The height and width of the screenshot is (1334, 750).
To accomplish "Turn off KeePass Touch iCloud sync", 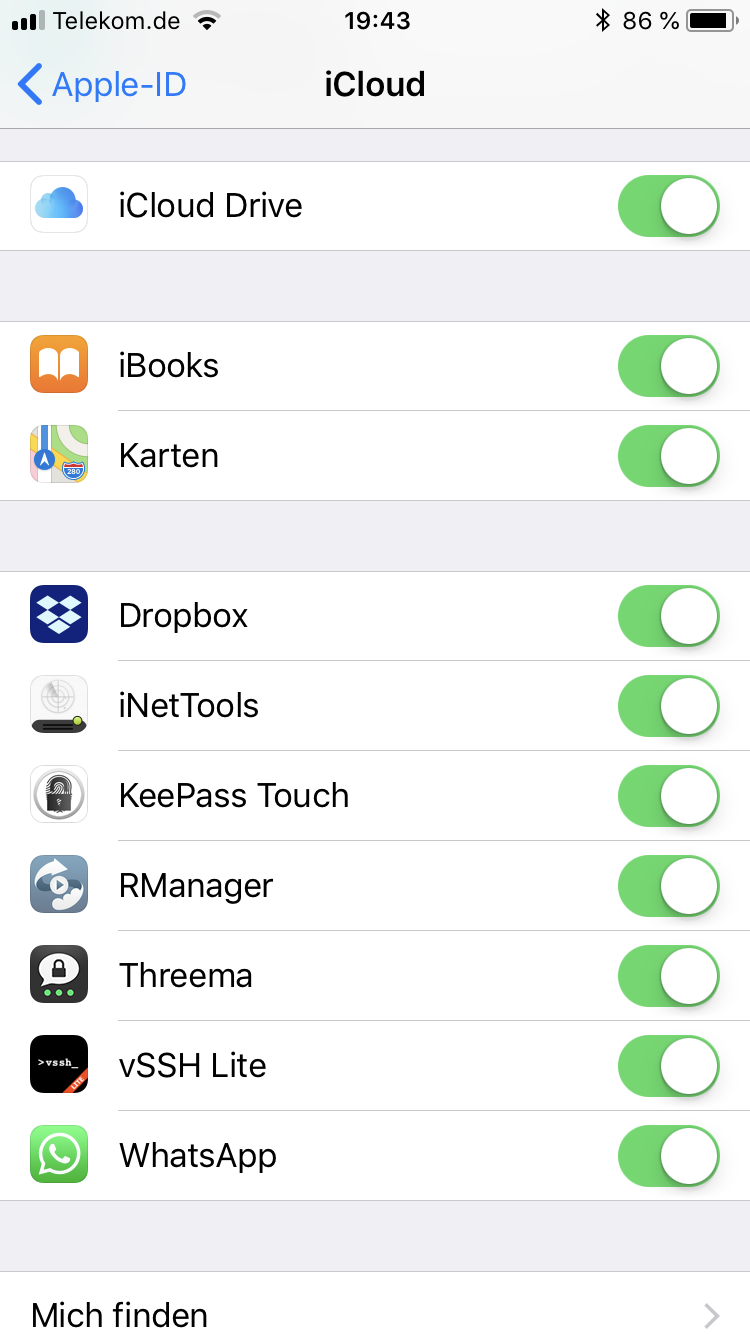I will pos(669,796).
